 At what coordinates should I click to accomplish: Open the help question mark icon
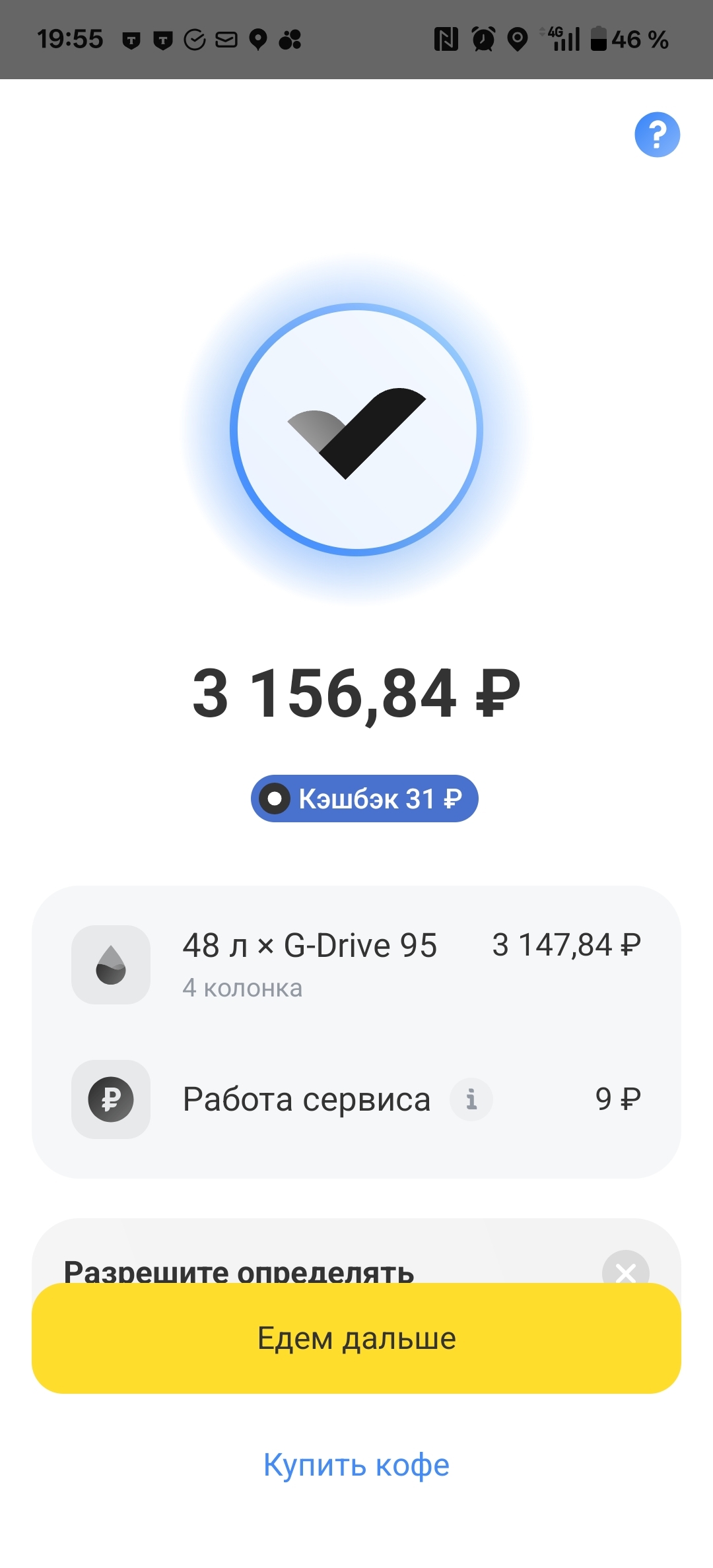coord(657,135)
